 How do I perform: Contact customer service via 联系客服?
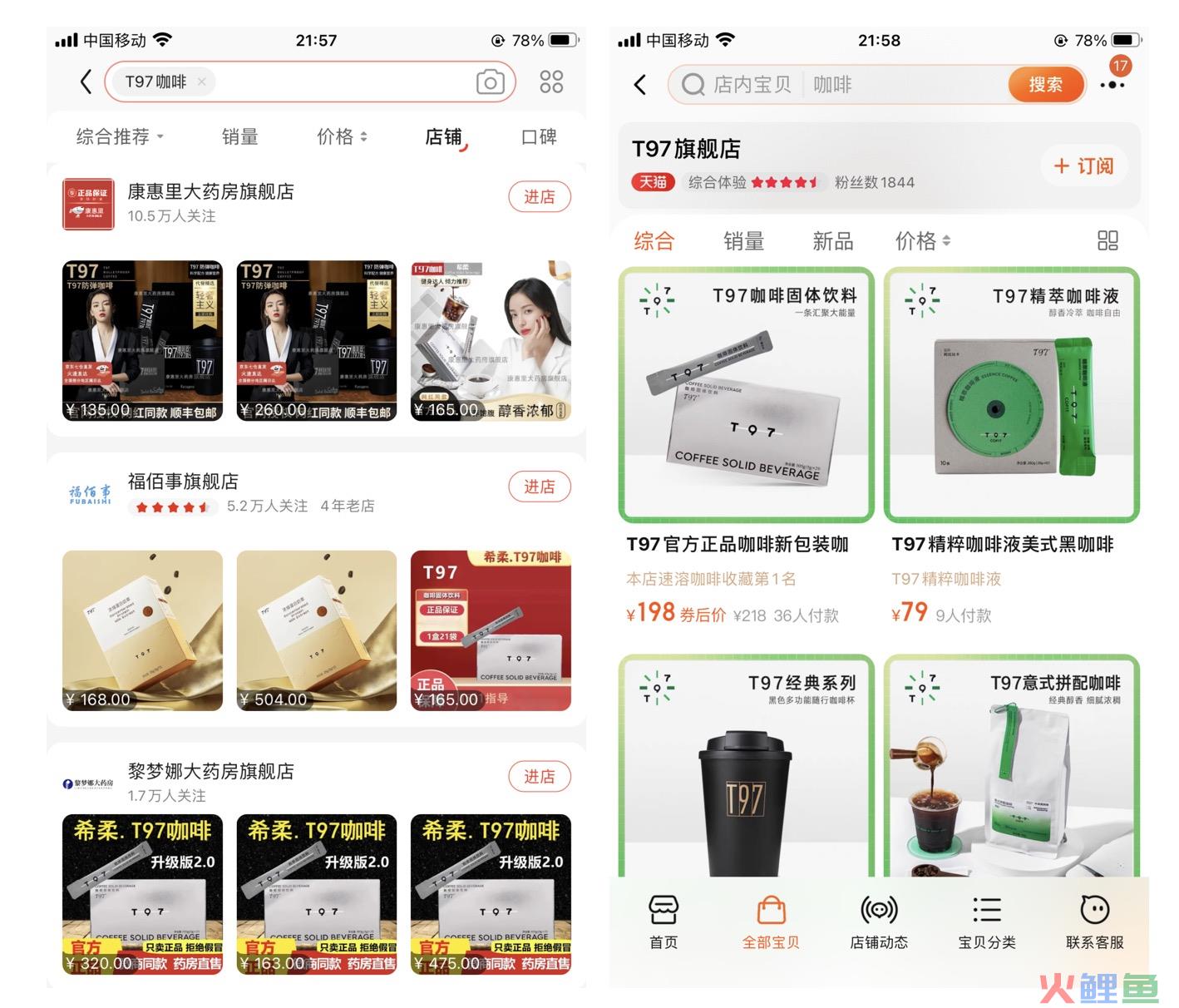point(1094,922)
